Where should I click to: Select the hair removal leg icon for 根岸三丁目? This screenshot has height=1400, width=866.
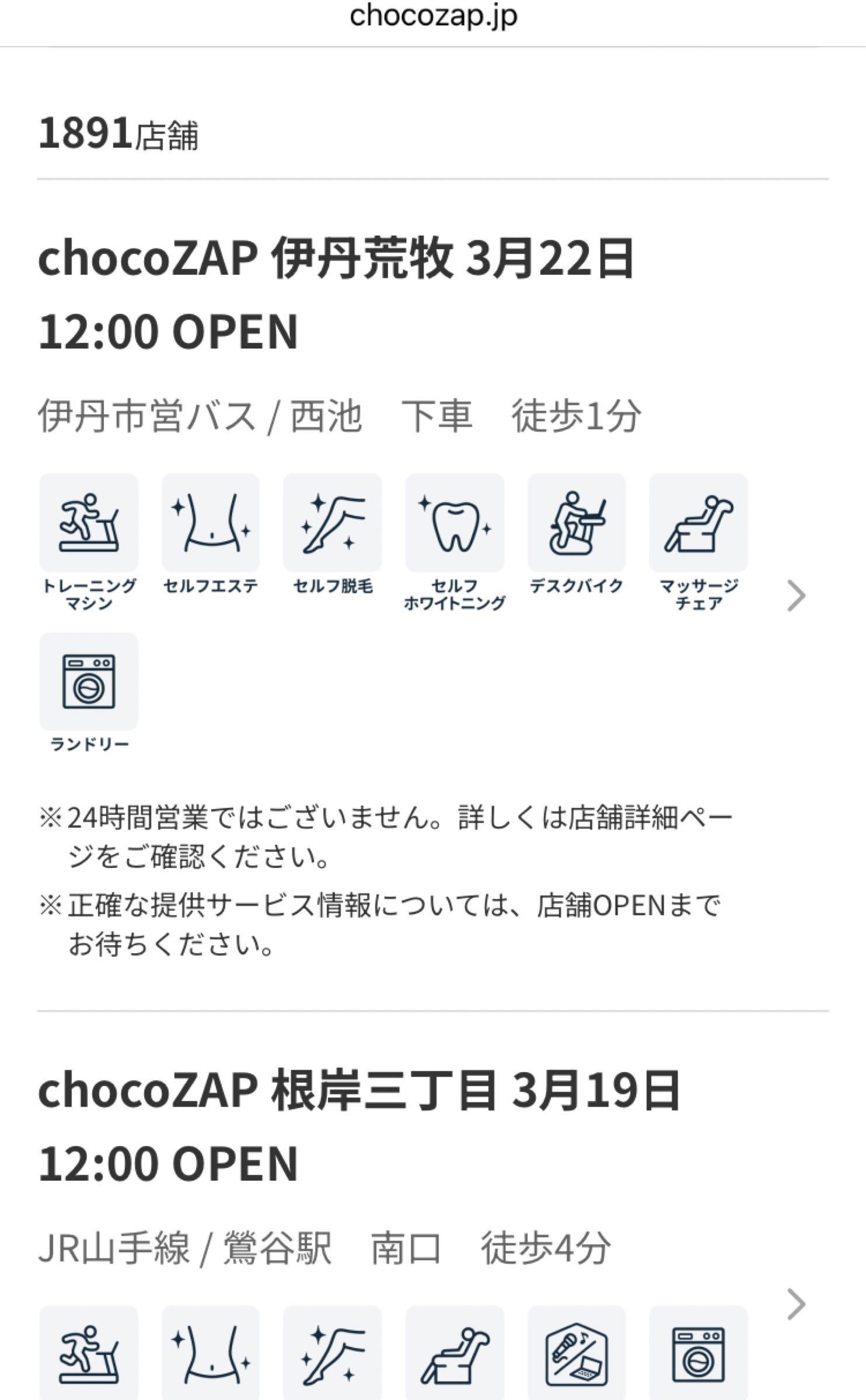(333, 1359)
